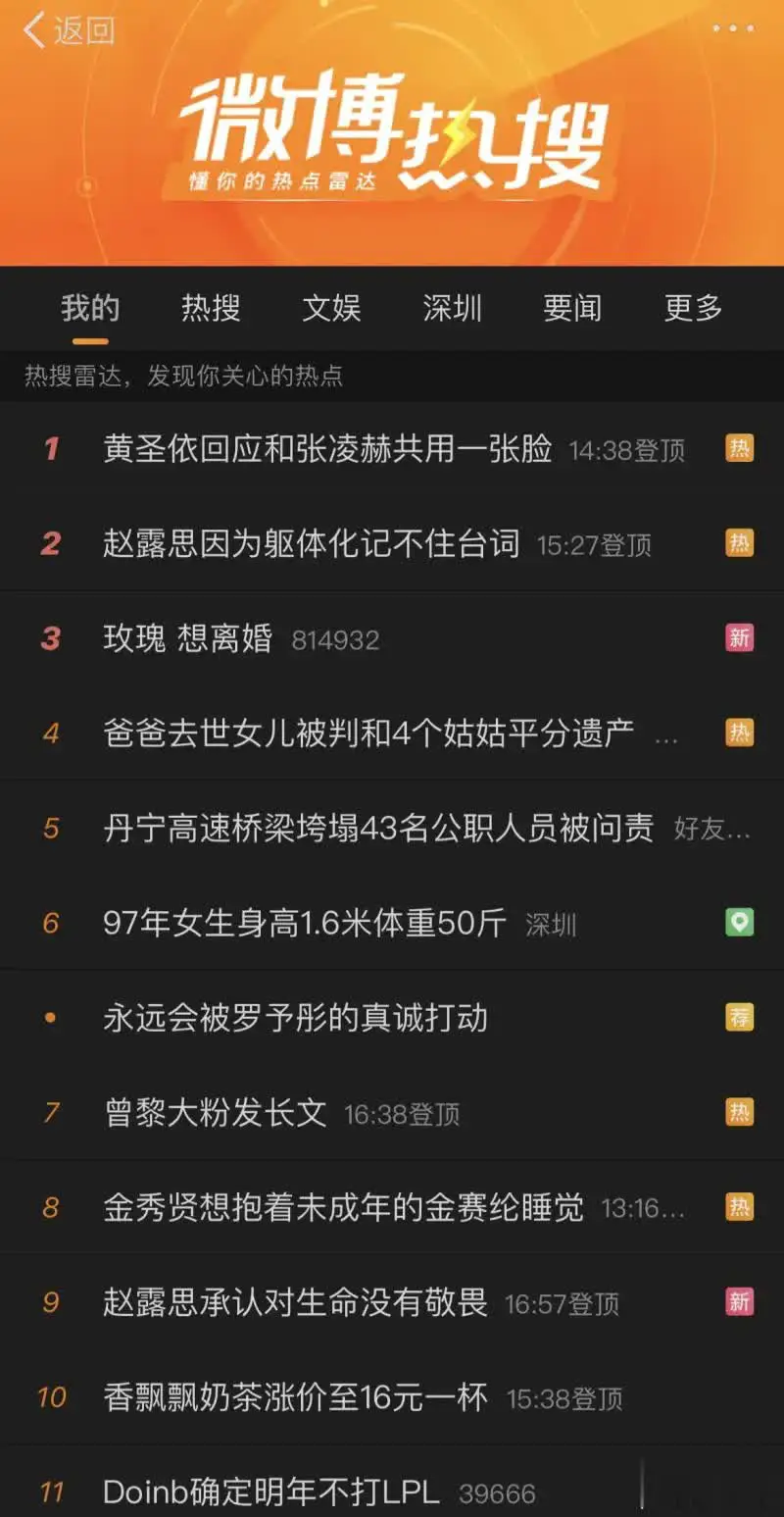This screenshot has width=784, height=1517.
Task: Open topic 赵露思因为躯体化记不住台词
Action: click(x=392, y=543)
